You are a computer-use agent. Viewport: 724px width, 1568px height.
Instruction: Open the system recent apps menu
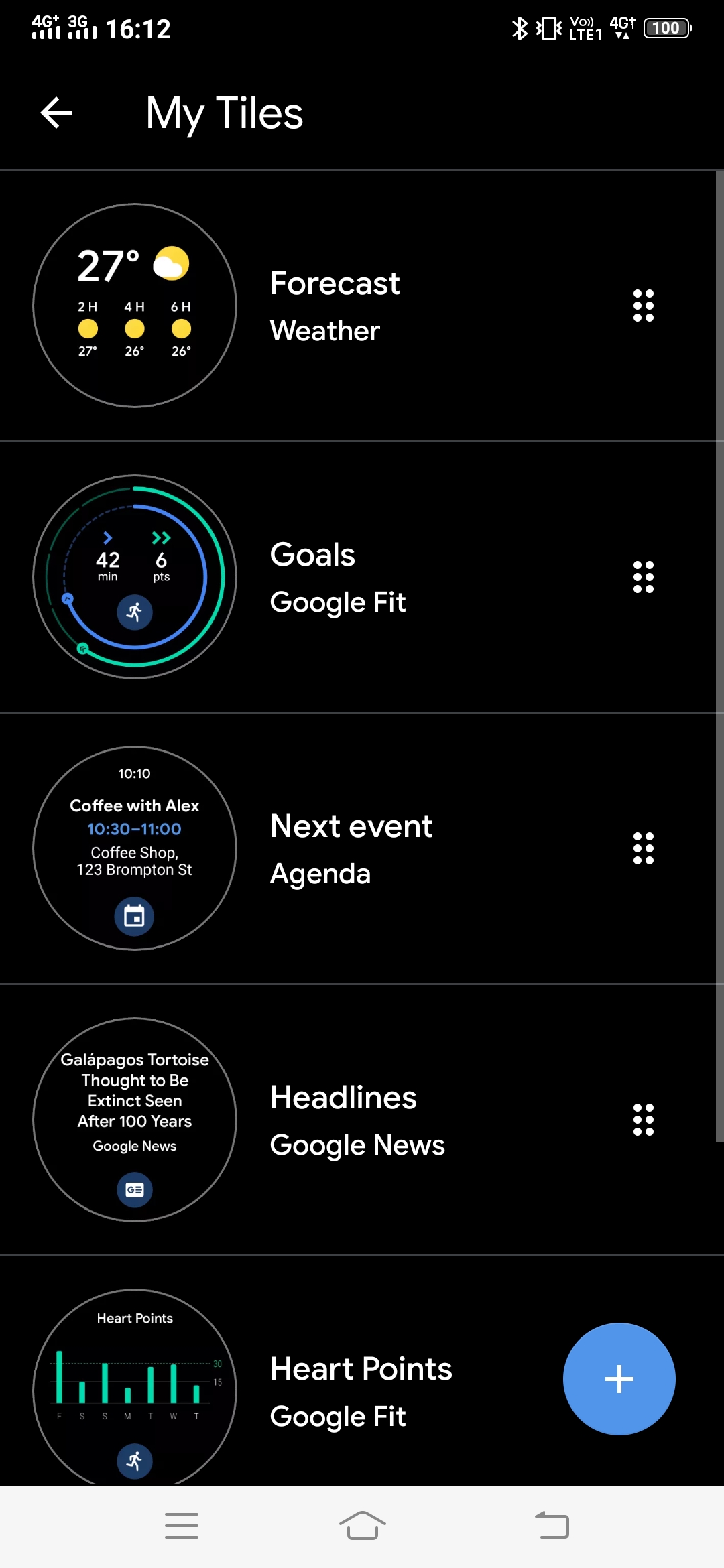(182, 1526)
